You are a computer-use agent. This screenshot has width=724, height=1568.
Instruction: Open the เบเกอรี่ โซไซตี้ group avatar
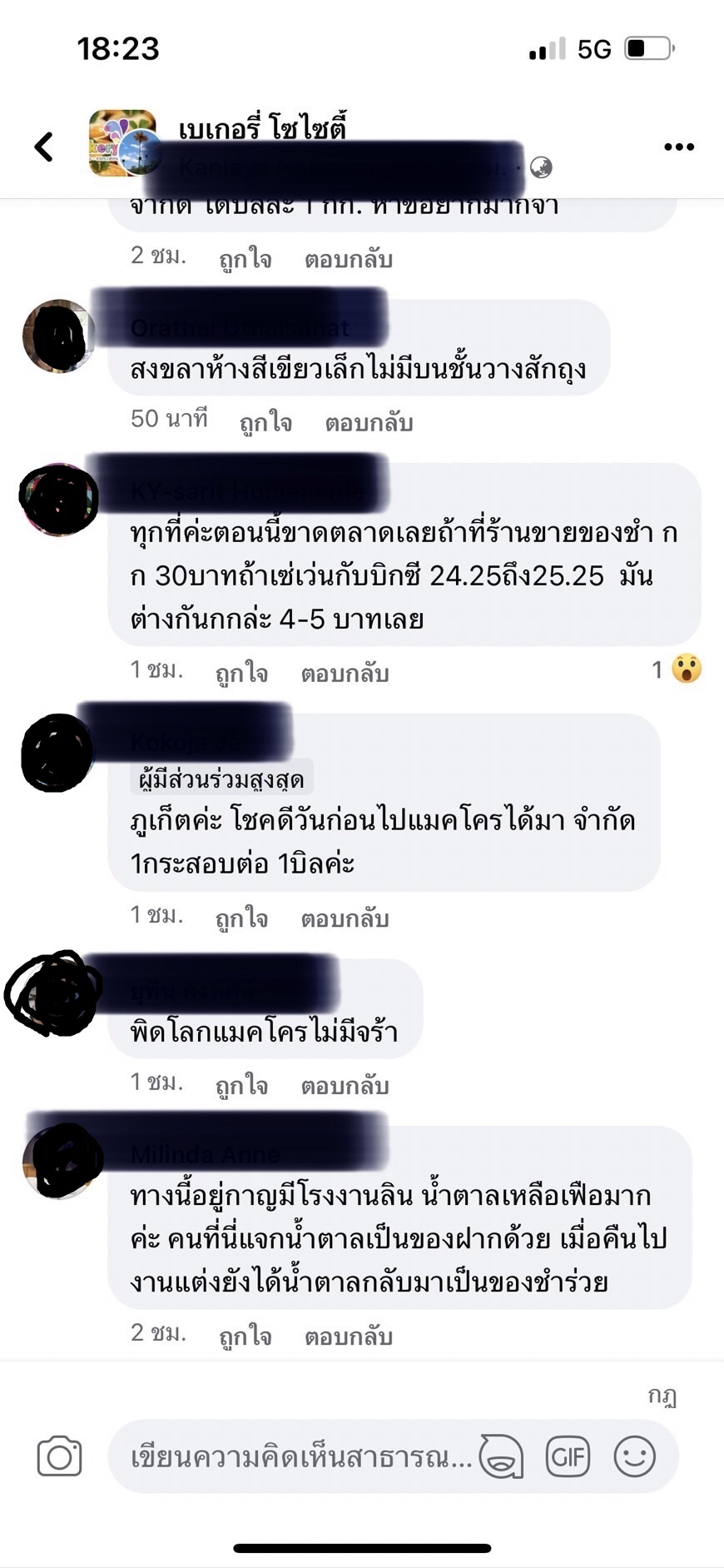point(122,143)
